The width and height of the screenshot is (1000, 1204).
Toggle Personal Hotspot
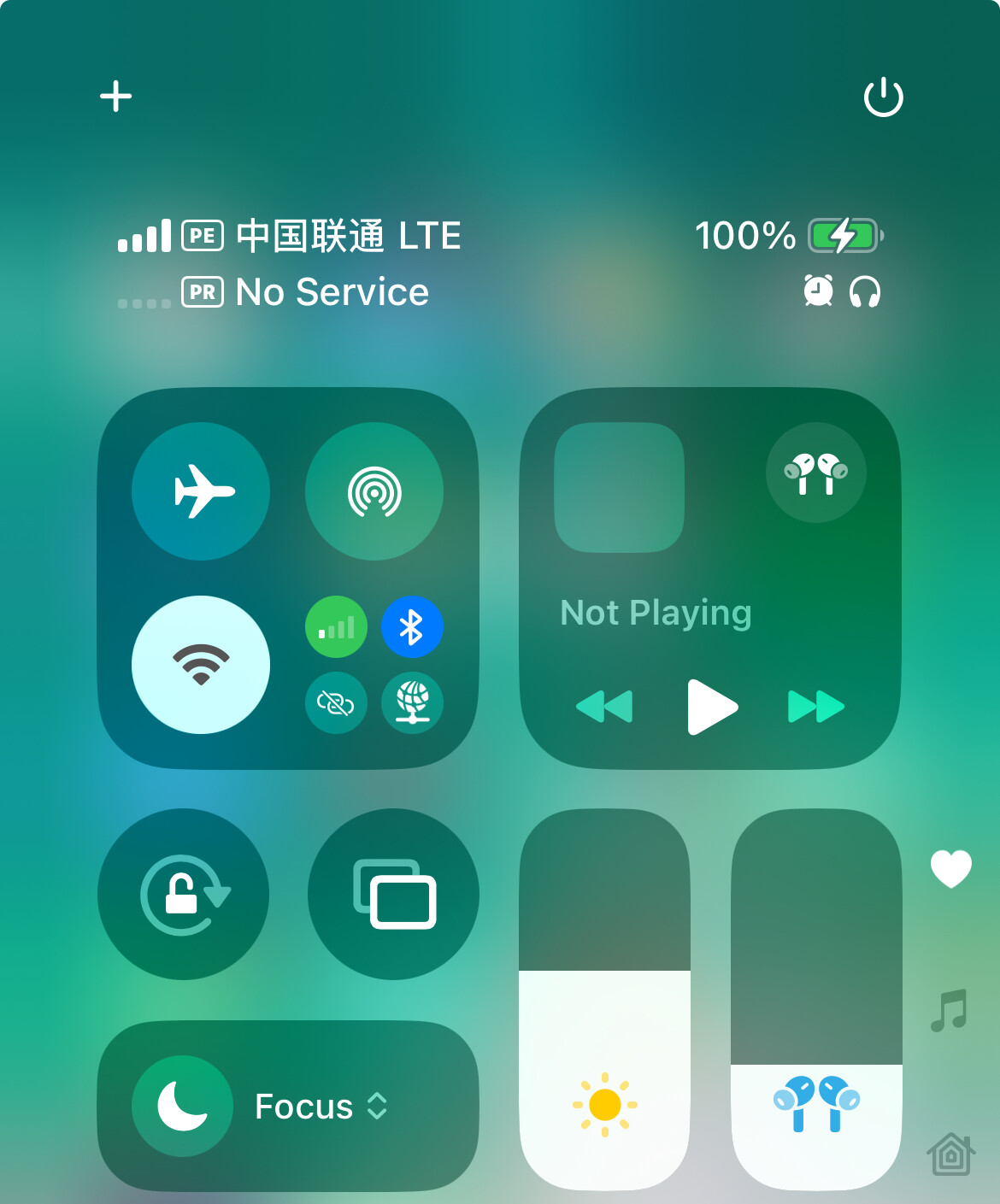[x=336, y=703]
